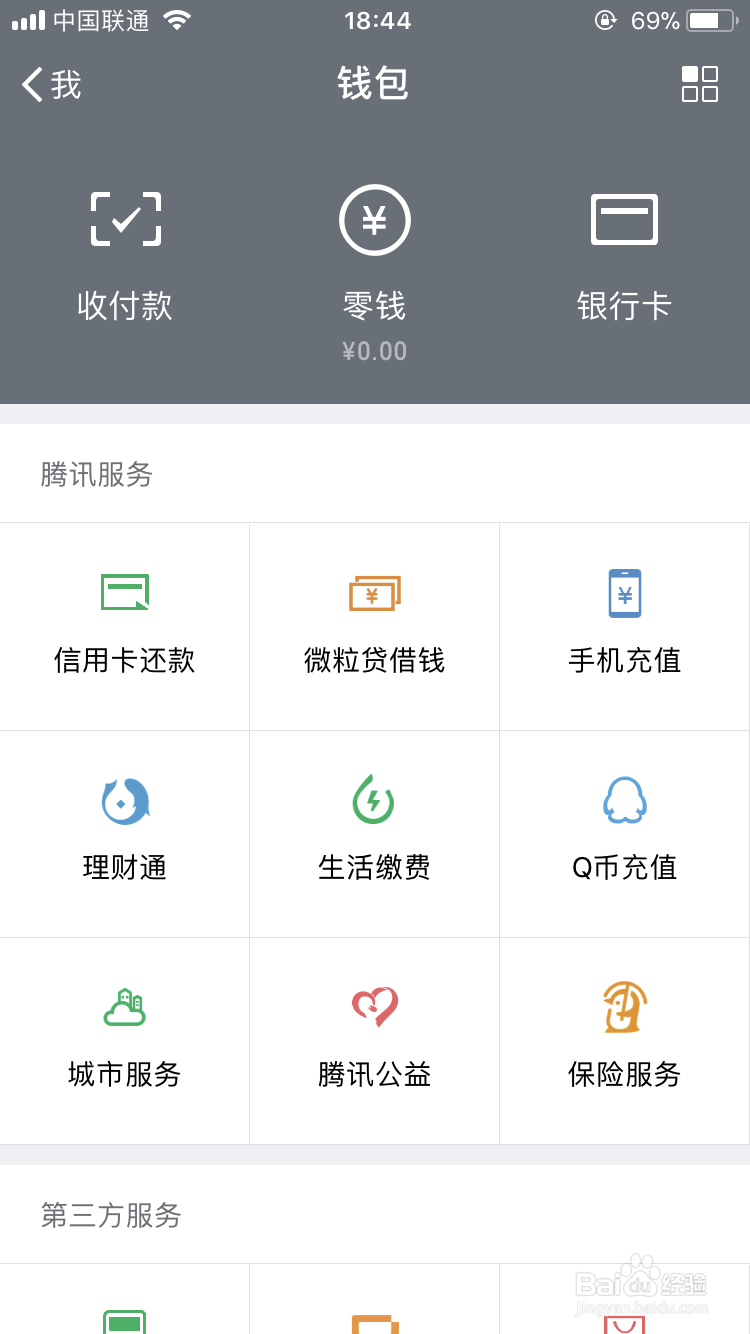Open the grid menu icon in header
This screenshot has width=750, height=1334.
[700, 84]
